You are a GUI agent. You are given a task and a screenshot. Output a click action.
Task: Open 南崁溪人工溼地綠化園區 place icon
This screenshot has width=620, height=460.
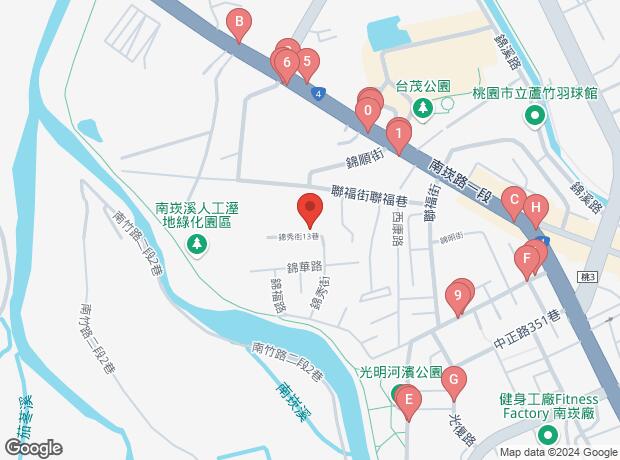197,243
